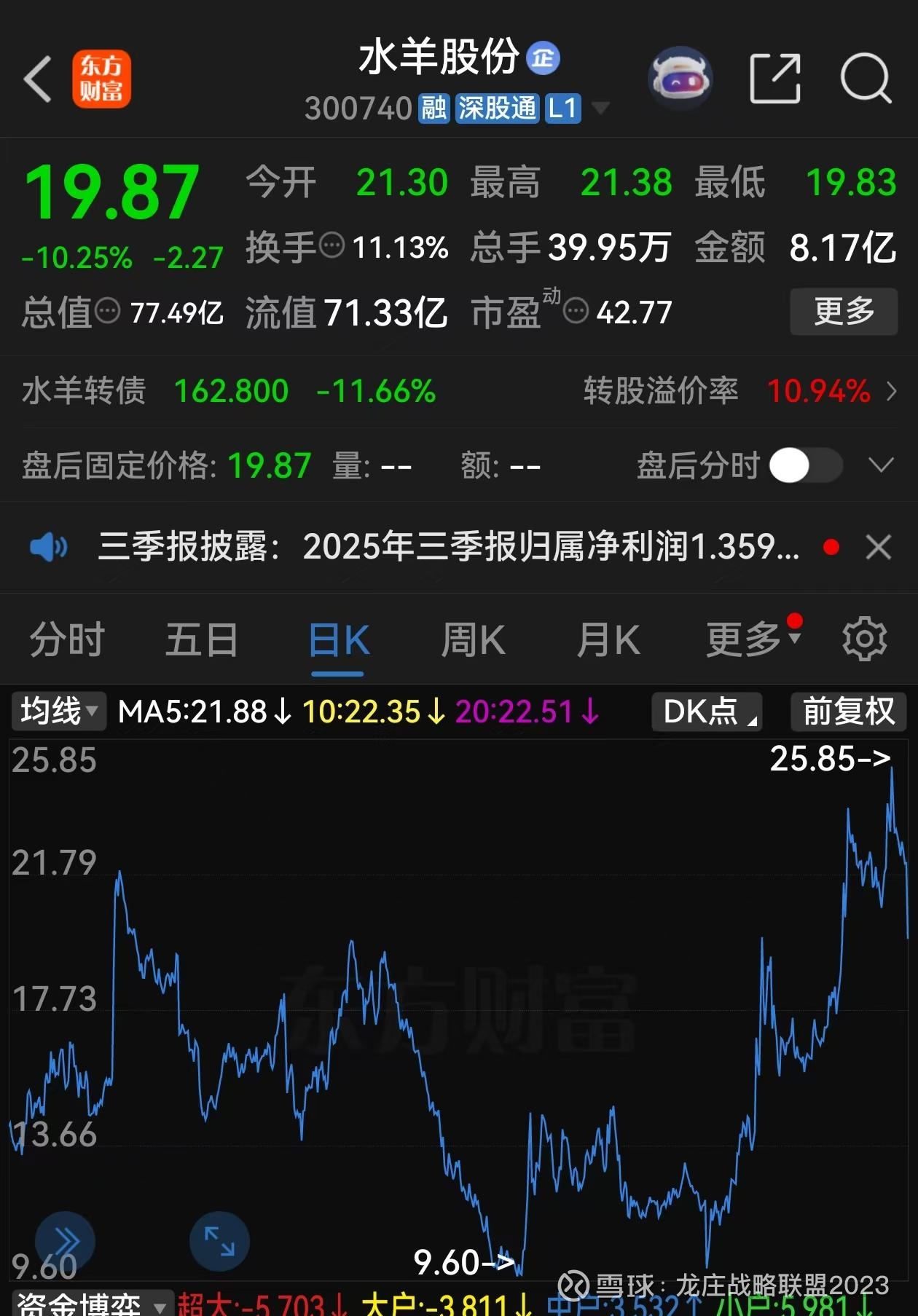Open the robot AI assistant
Viewport: 918px width, 1316px height.
679,78
